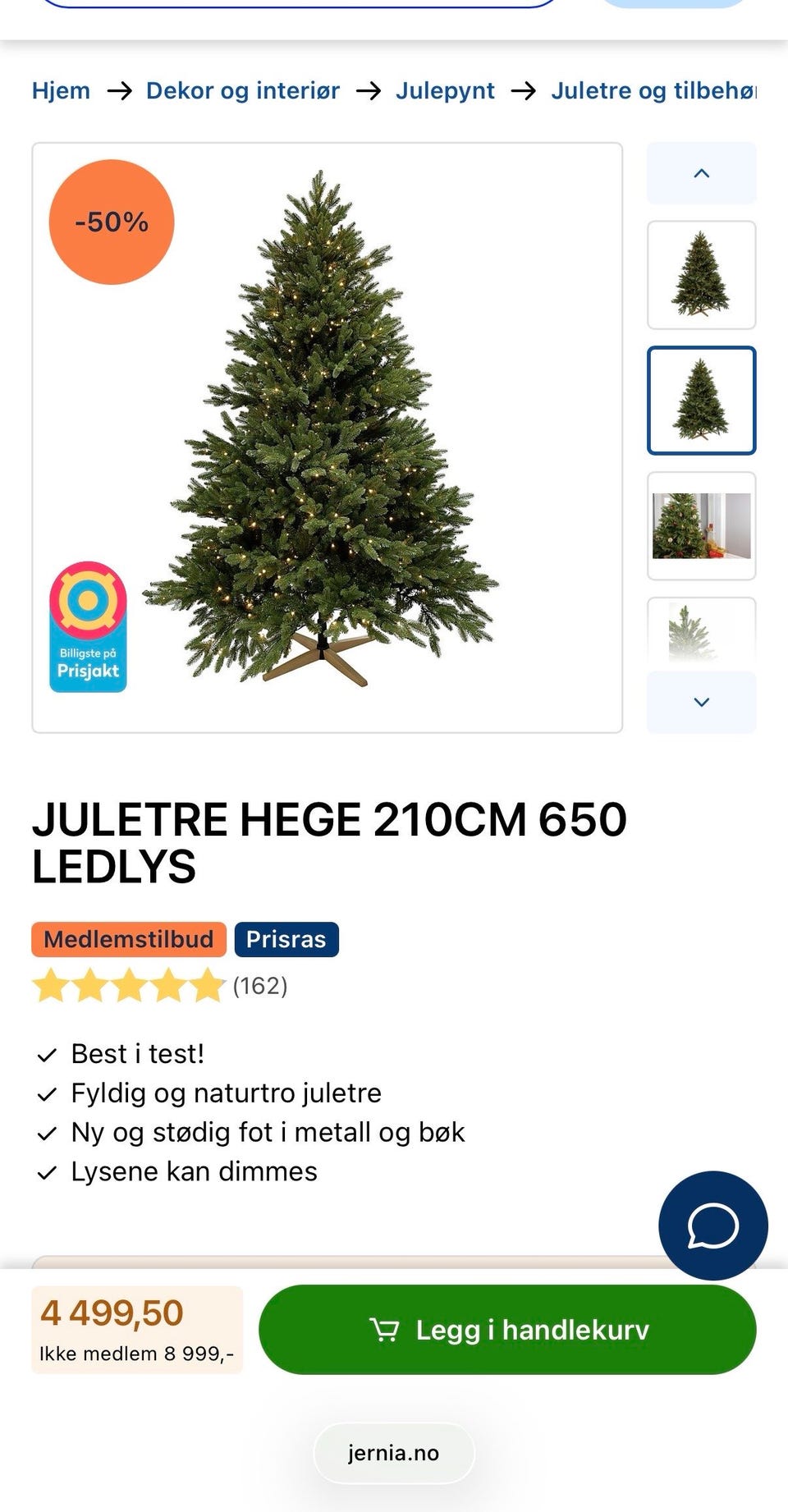Image resolution: width=788 pixels, height=1512 pixels.
Task: Collapse thumbnails with the up chevron
Action: coord(700,173)
